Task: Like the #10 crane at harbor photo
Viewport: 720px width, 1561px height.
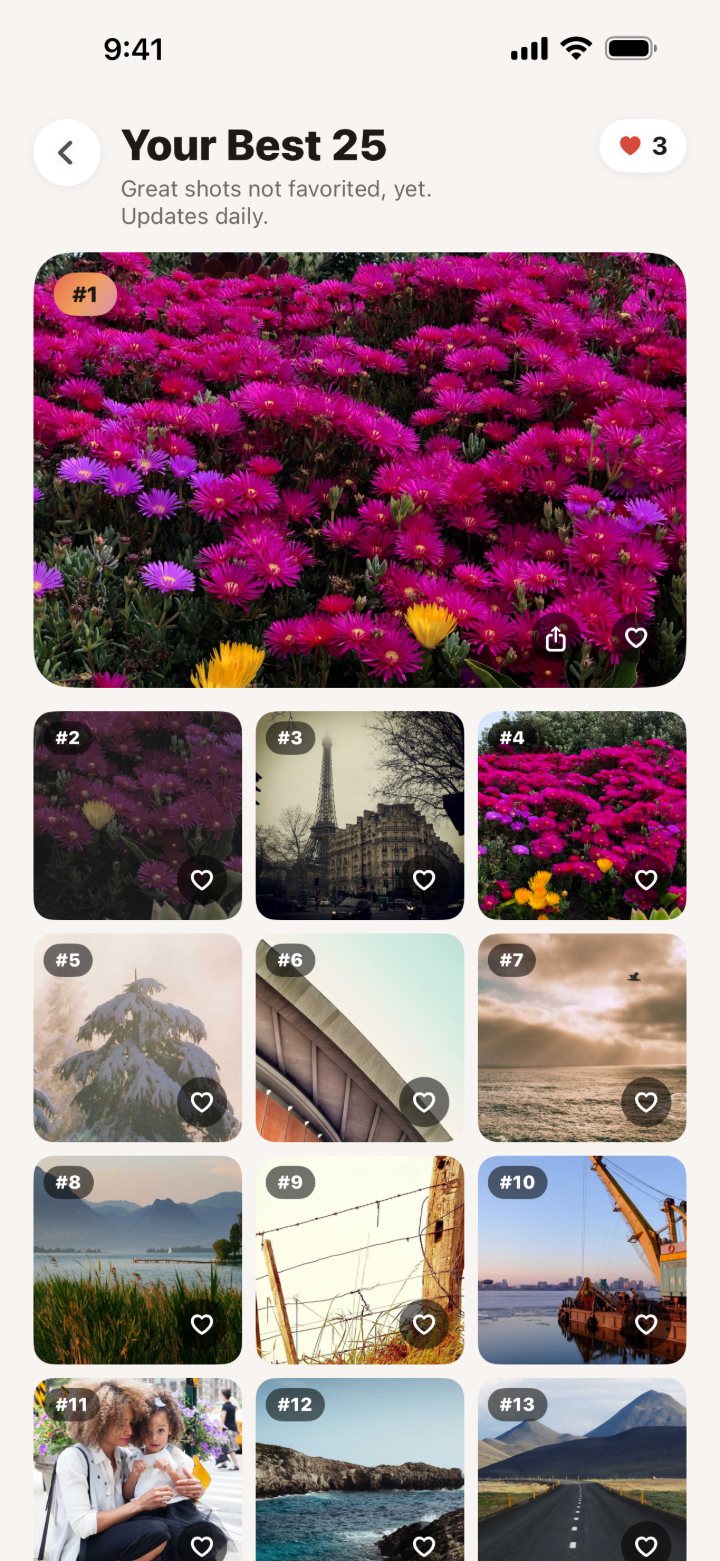Action: point(646,1324)
